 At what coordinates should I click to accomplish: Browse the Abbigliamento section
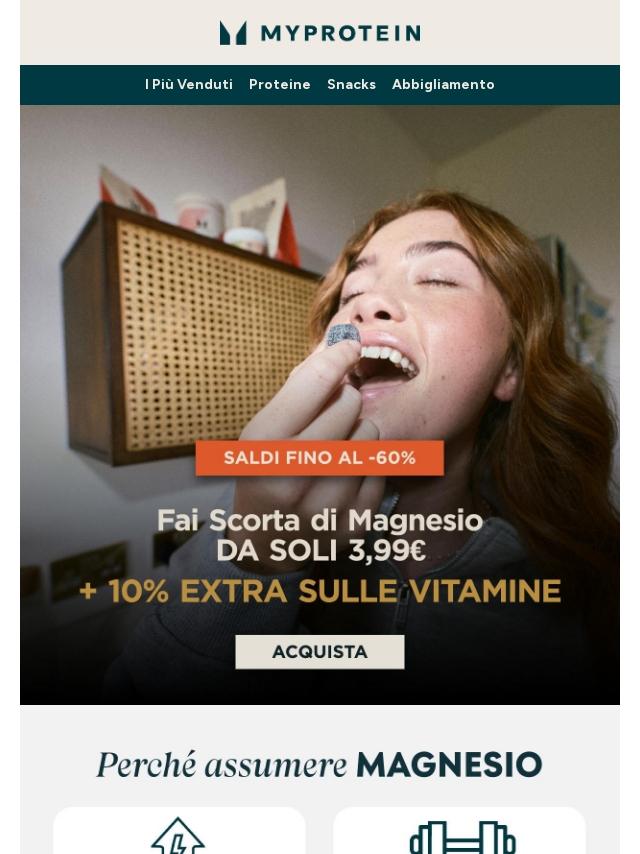(x=443, y=85)
